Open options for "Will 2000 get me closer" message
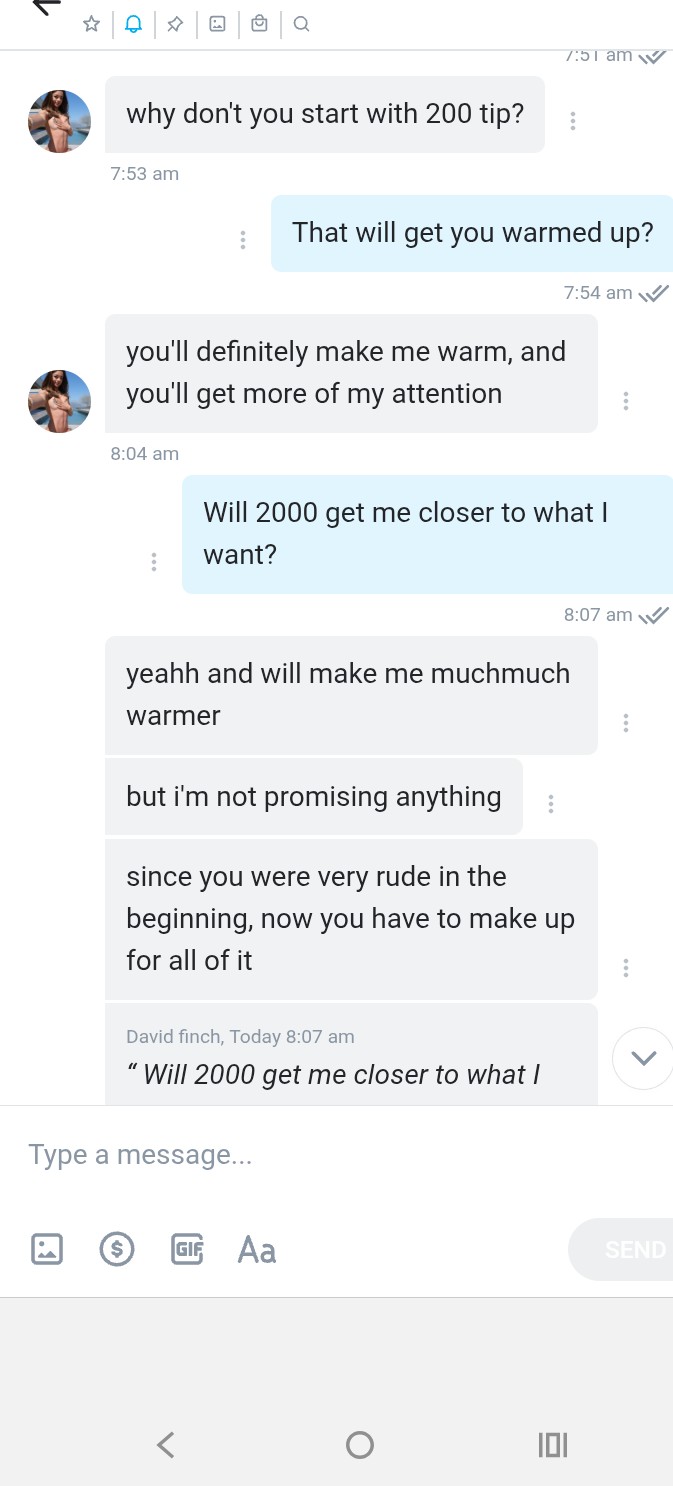Image resolution: width=673 pixels, height=1486 pixels. click(x=153, y=562)
